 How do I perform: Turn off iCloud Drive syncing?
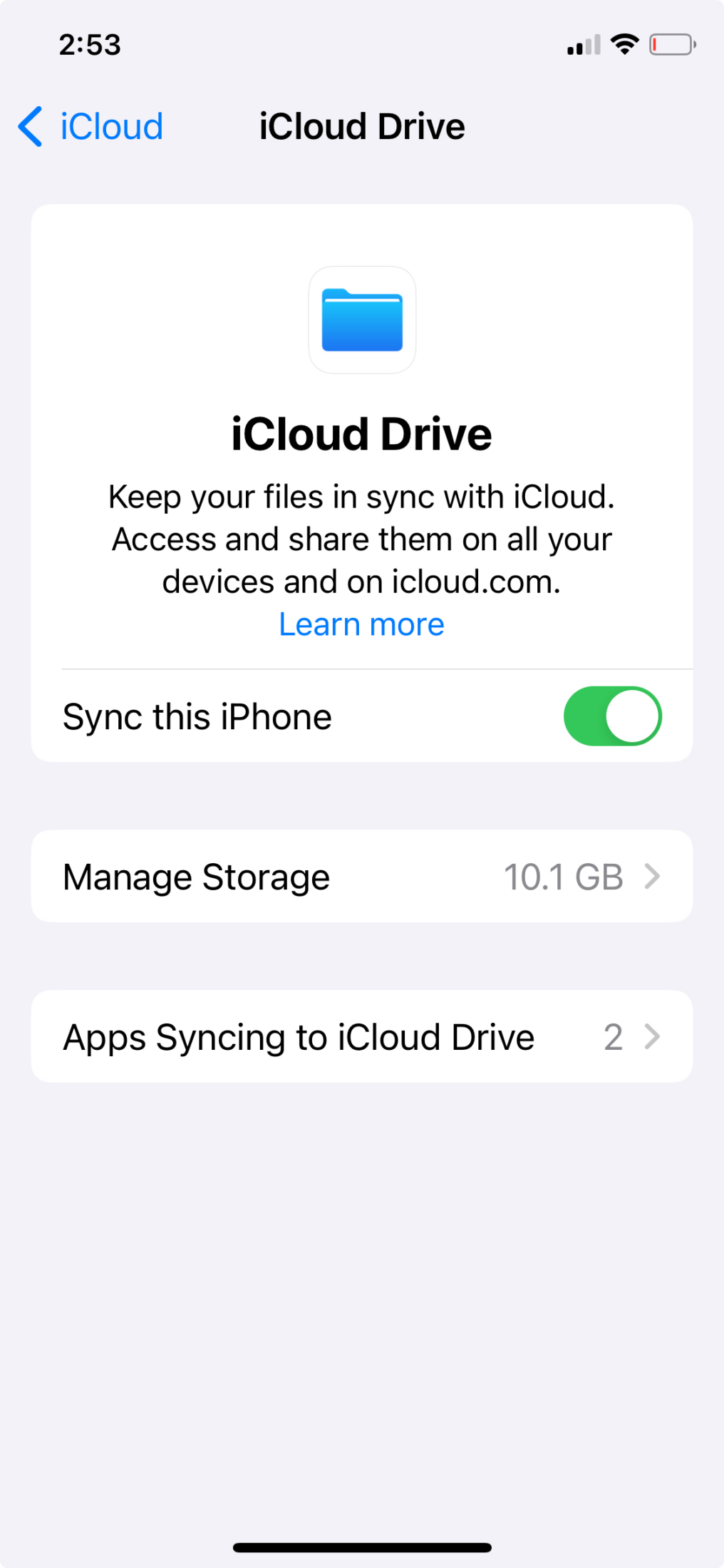pyautogui.click(x=613, y=716)
